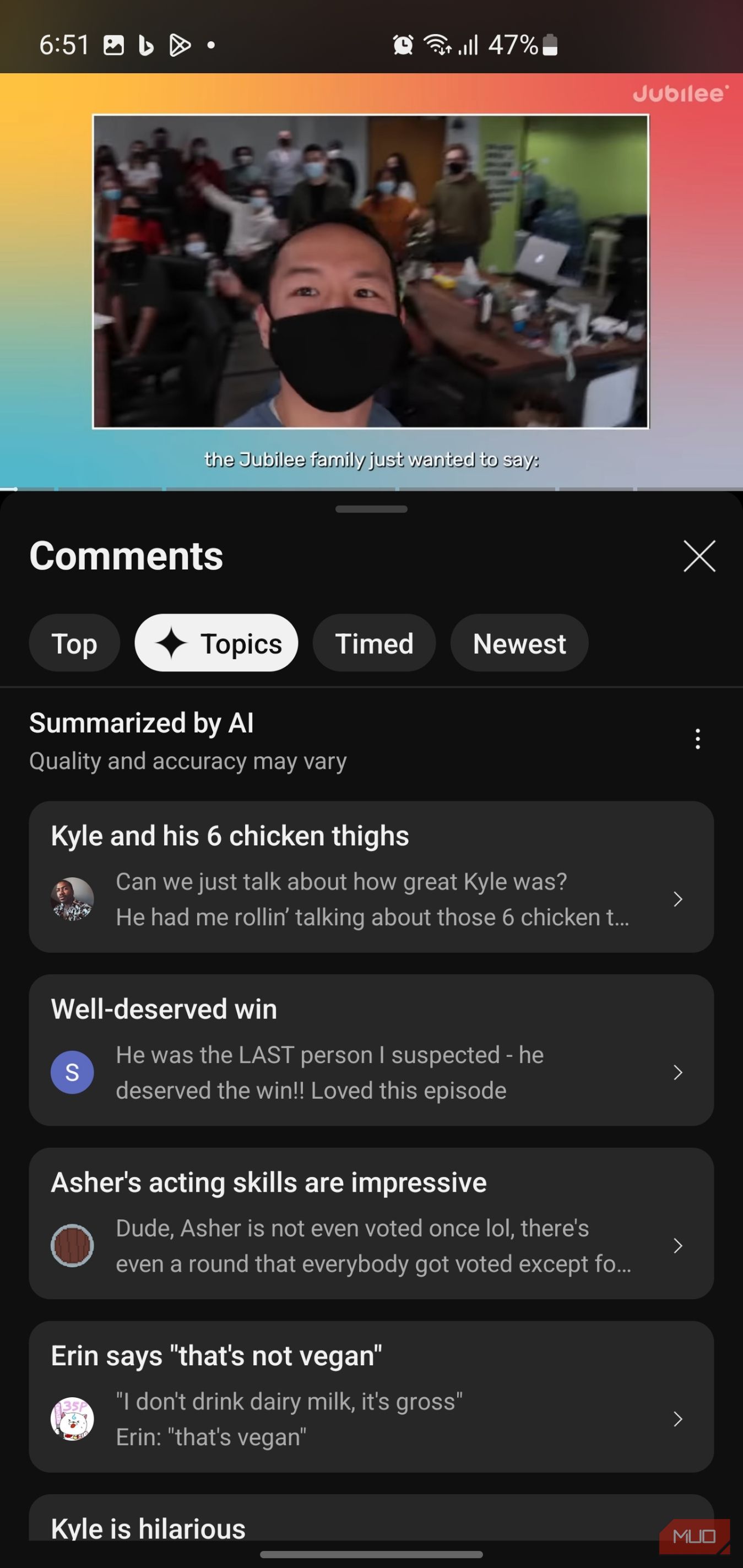Show Newest comments

518,643
